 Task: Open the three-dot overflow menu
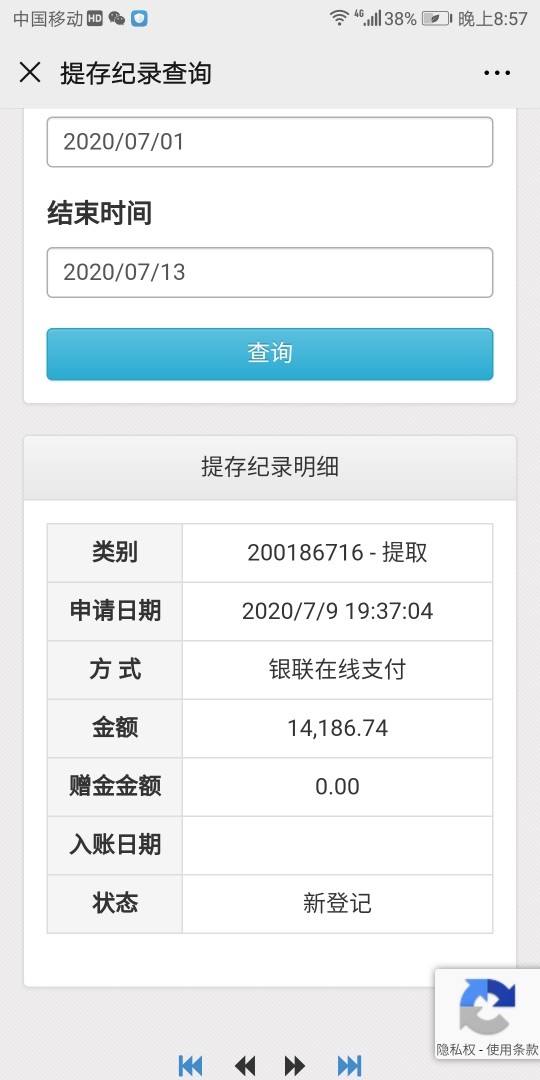pos(497,72)
